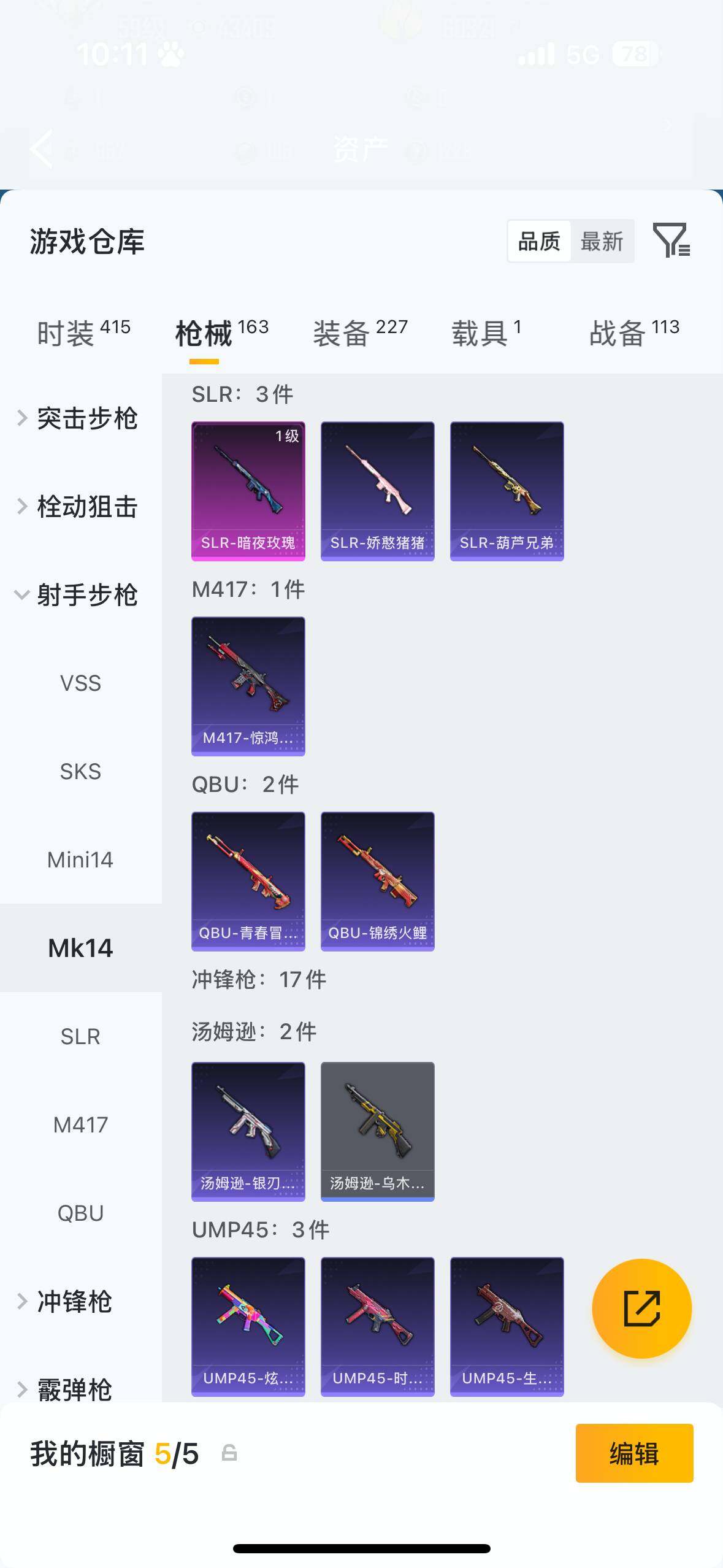Image resolution: width=723 pixels, height=1568 pixels.
Task: Go back with the top-left arrow
Action: click(42, 148)
